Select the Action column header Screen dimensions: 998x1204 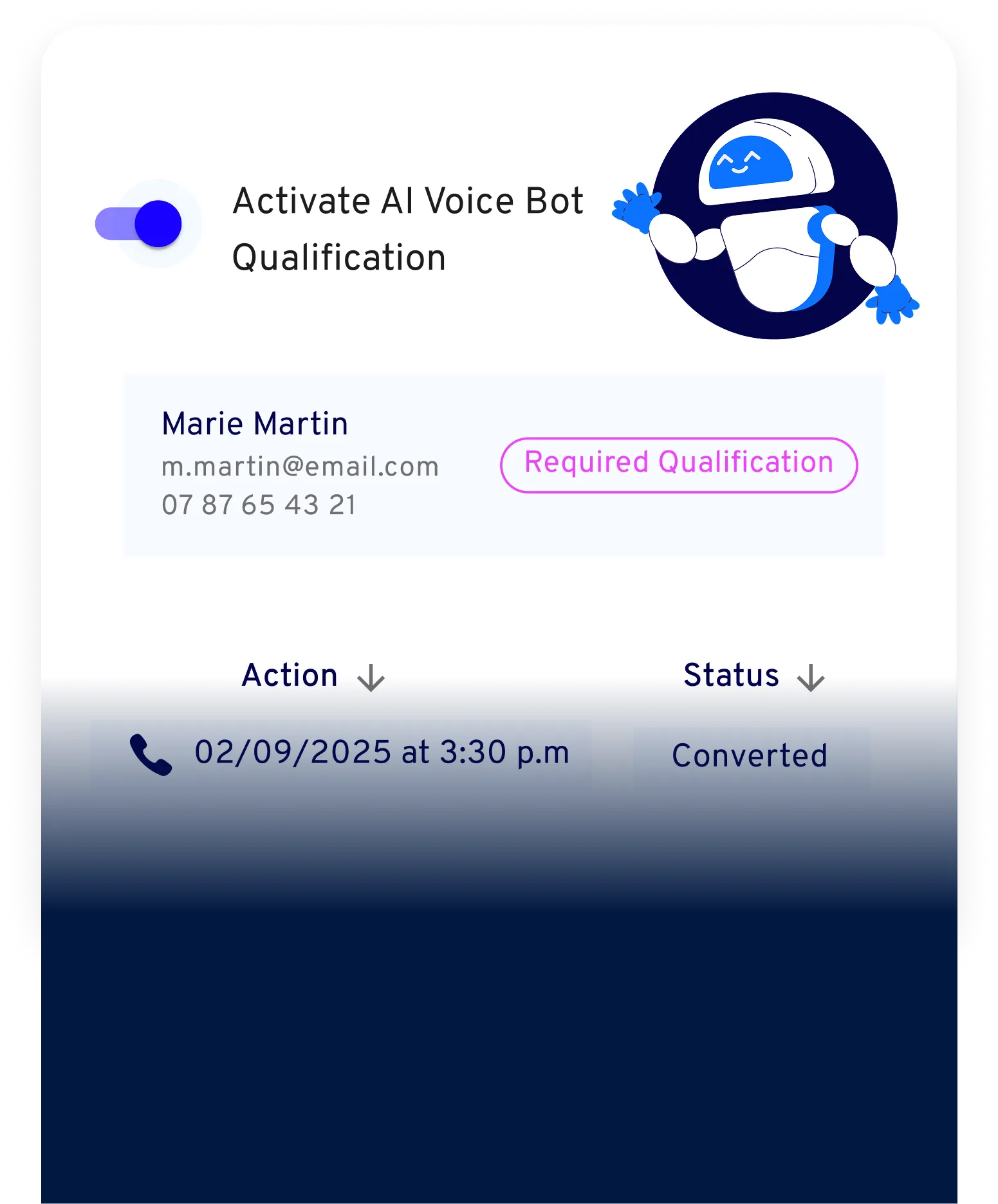[x=290, y=674]
